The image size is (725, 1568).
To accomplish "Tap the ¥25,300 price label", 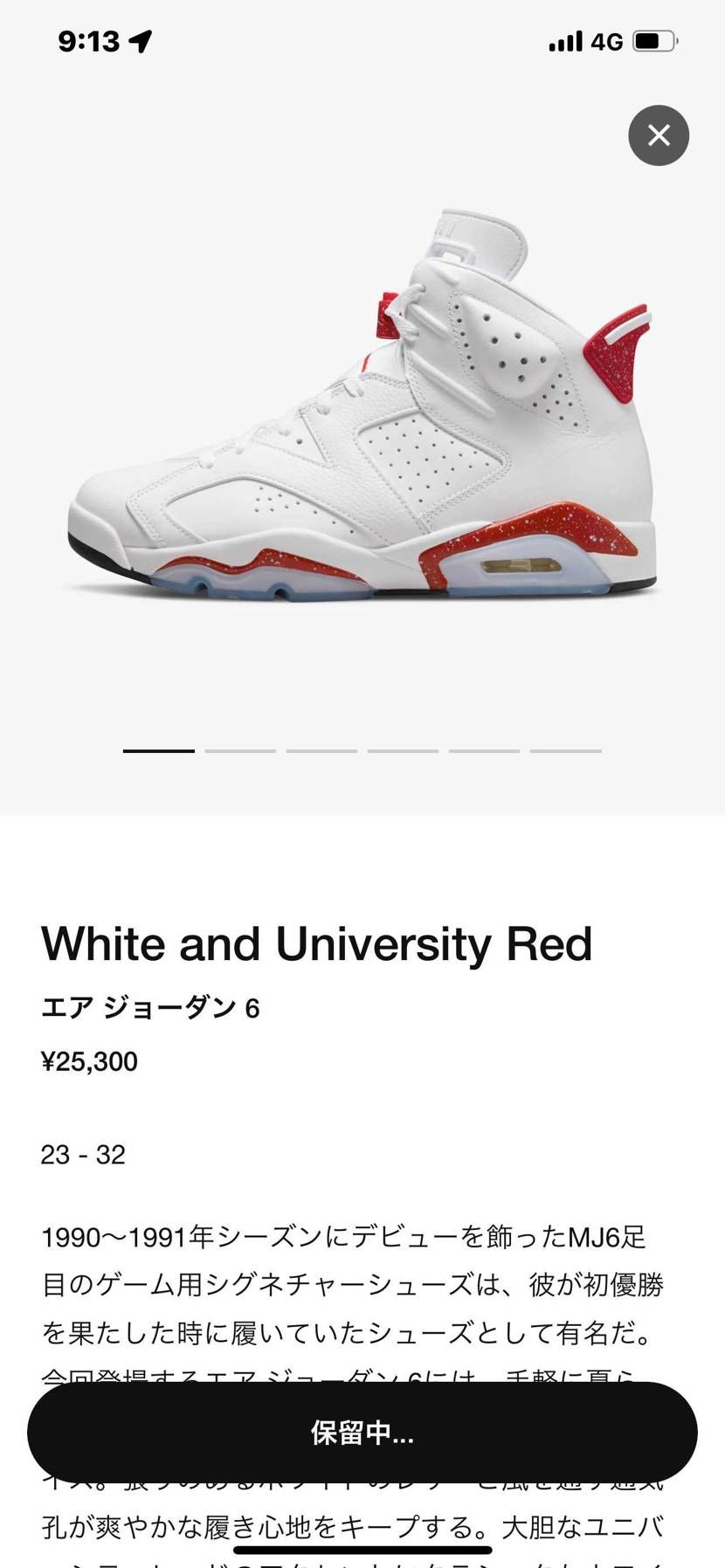I will tap(90, 1061).
